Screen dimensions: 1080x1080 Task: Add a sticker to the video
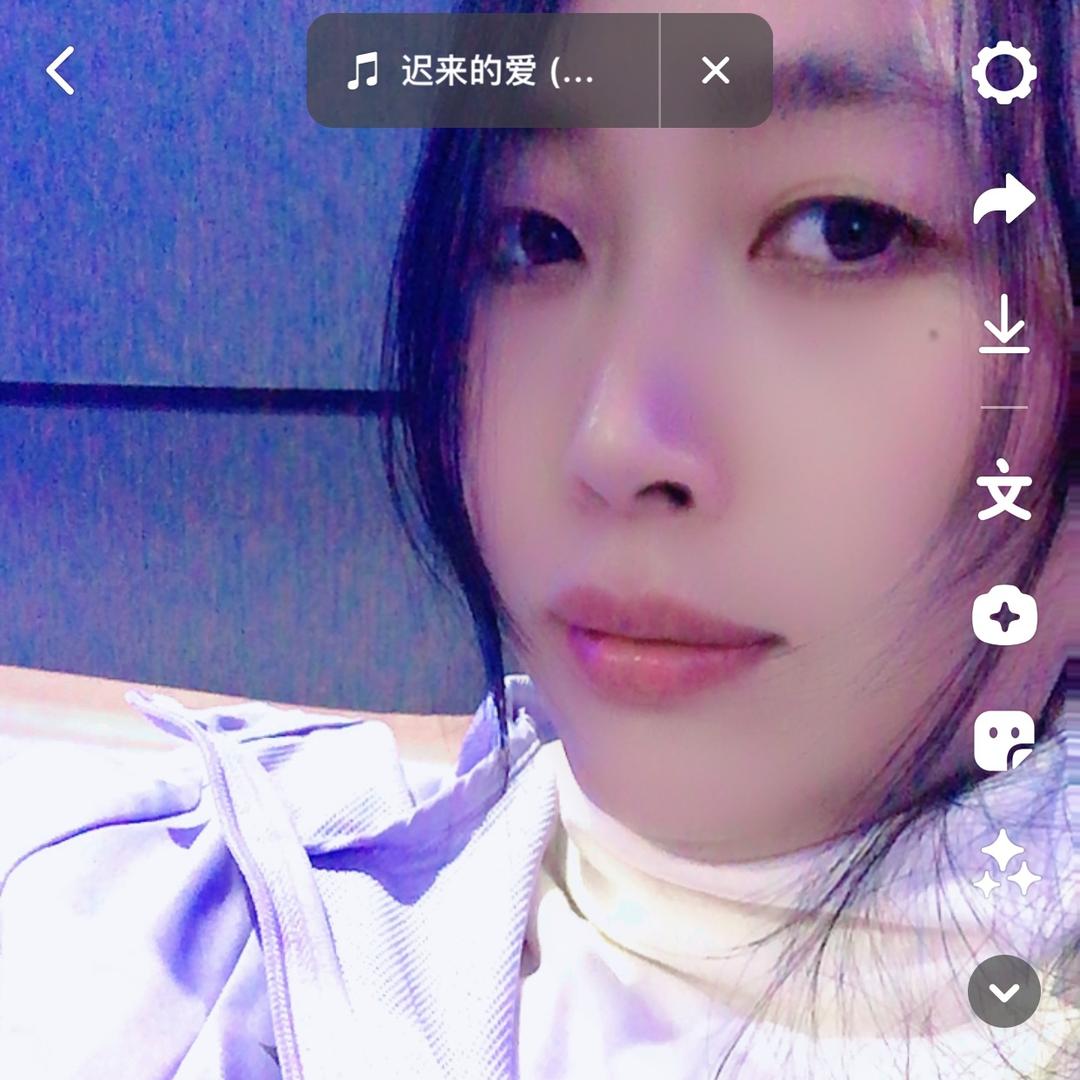[1004, 741]
